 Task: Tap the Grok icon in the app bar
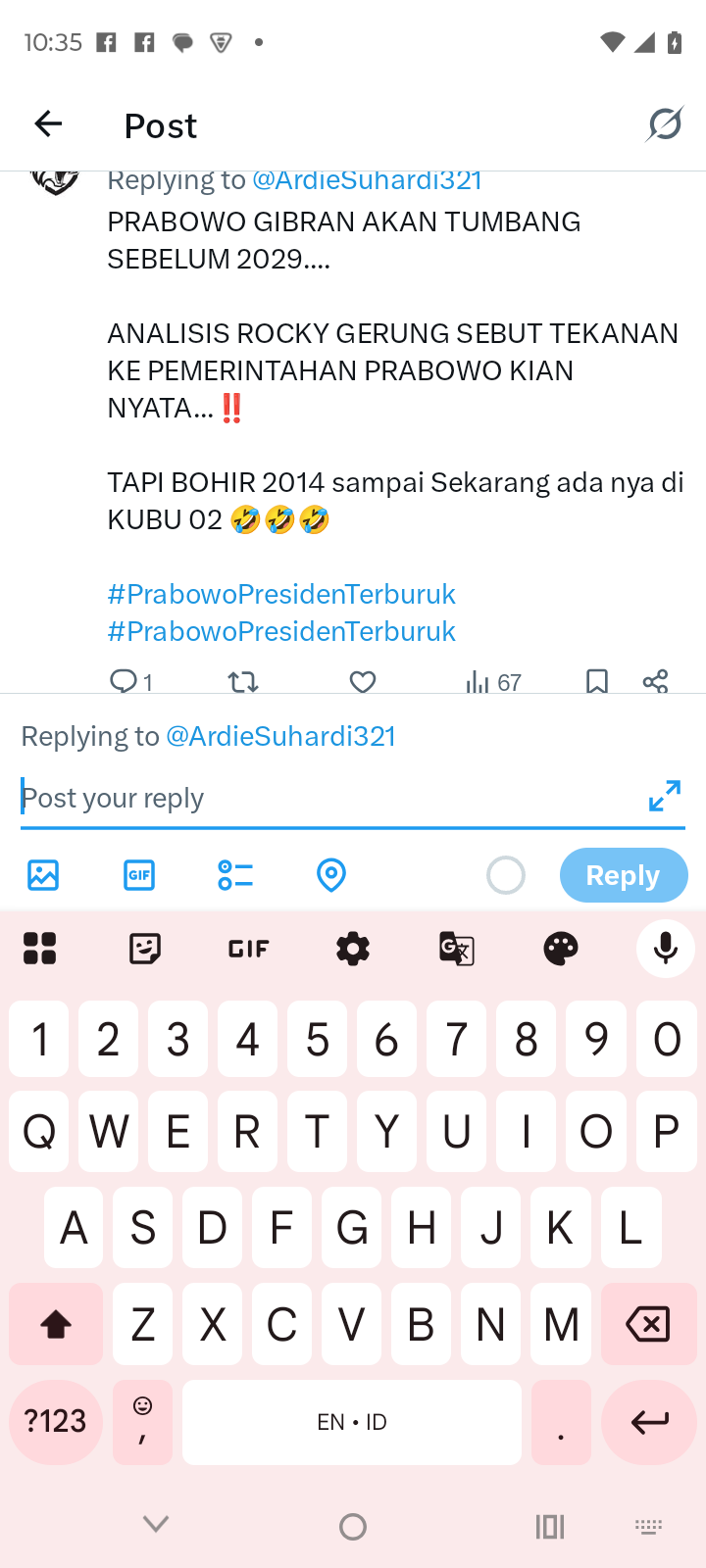(665, 124)
